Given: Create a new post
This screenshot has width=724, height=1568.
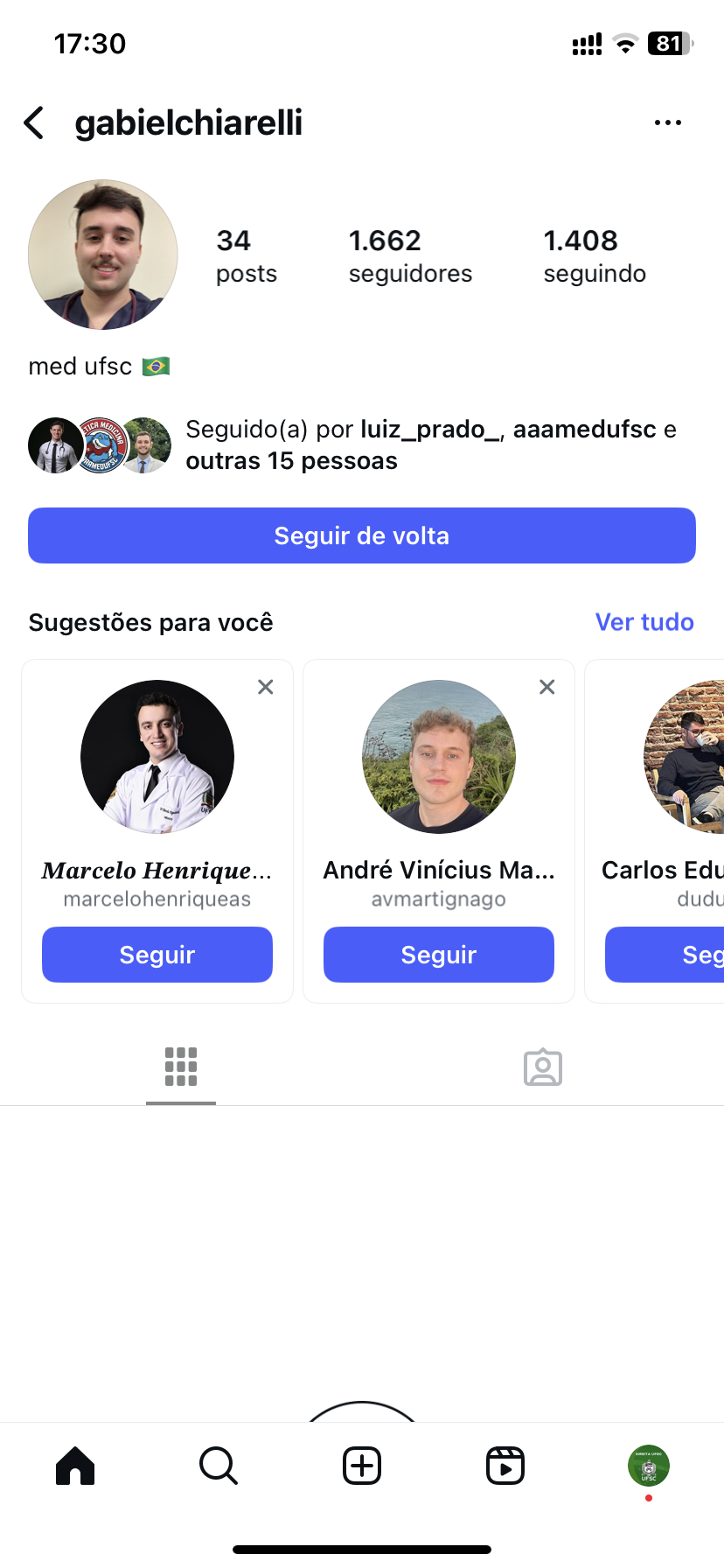Looking at the screenshot, I should [x=362, y=1466].
